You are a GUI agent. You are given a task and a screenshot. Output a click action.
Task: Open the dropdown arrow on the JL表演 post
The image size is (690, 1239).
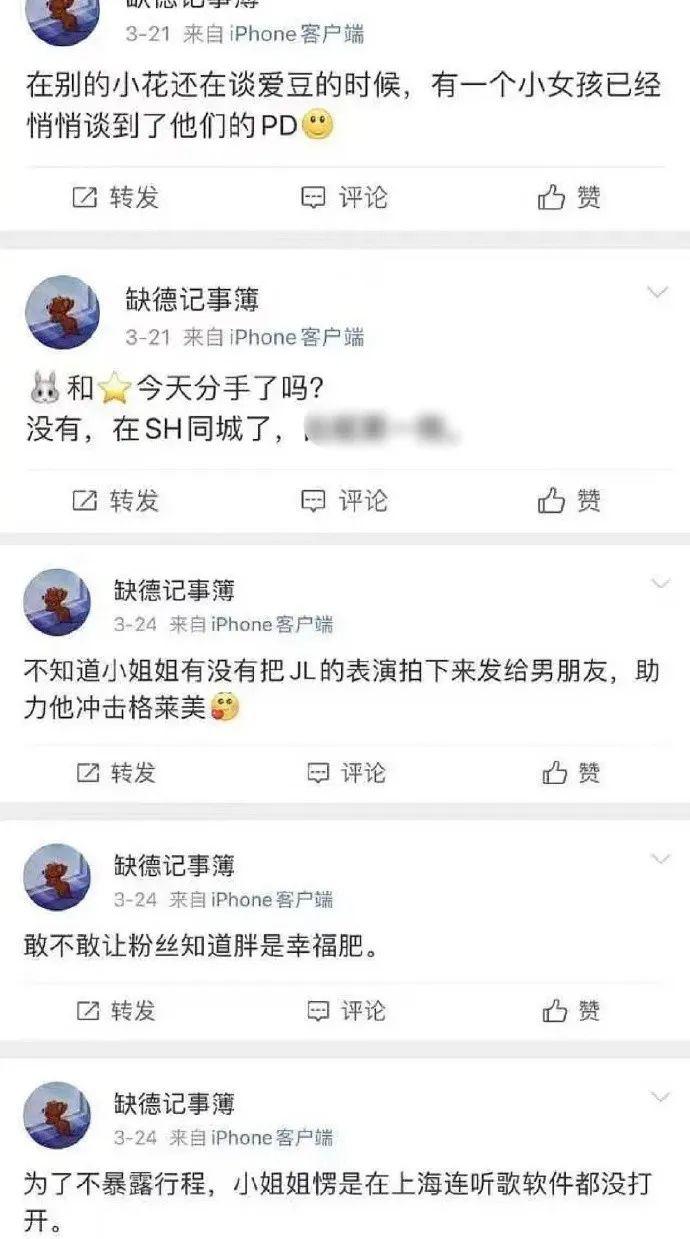(x=660, y=584)
